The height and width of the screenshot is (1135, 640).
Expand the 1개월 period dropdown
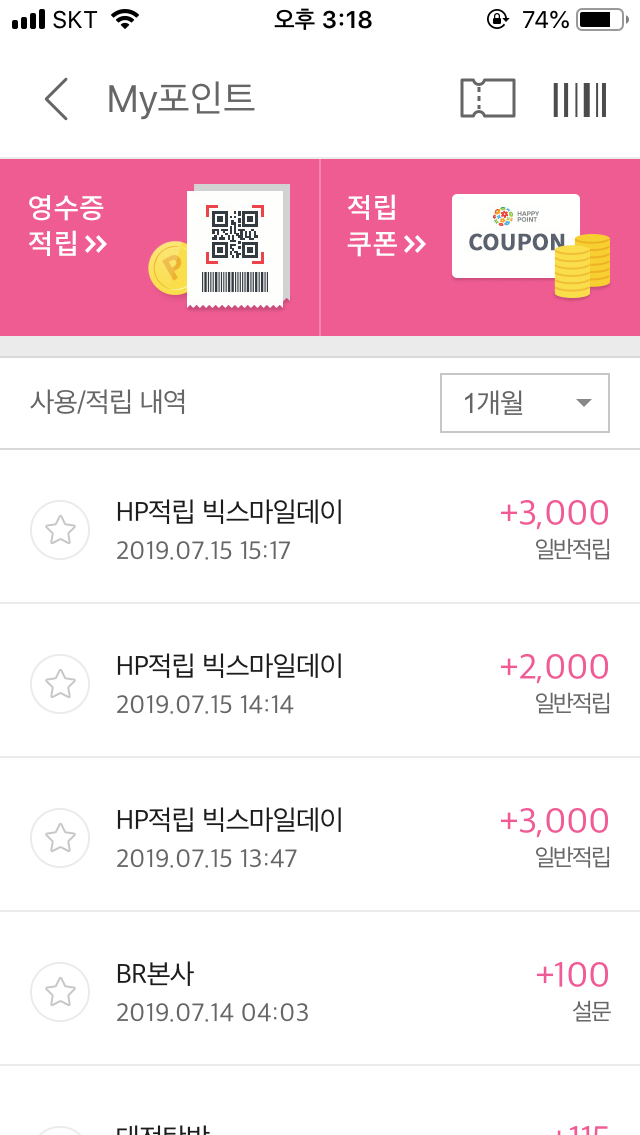(524, 403)
